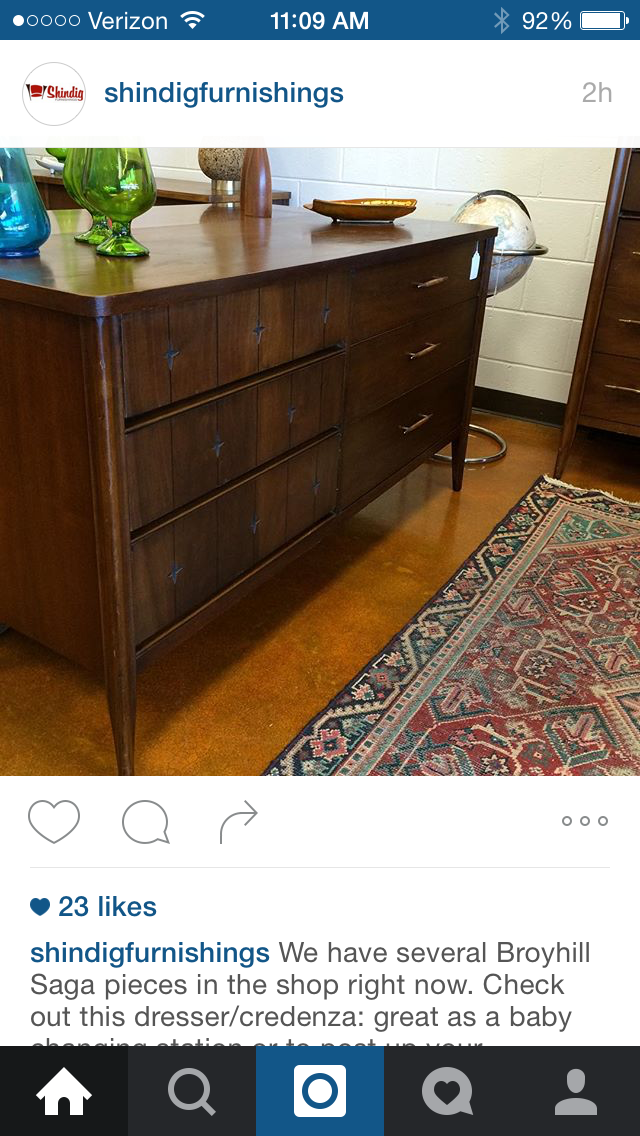Go to the Home feed tab

pos(64,1091)
